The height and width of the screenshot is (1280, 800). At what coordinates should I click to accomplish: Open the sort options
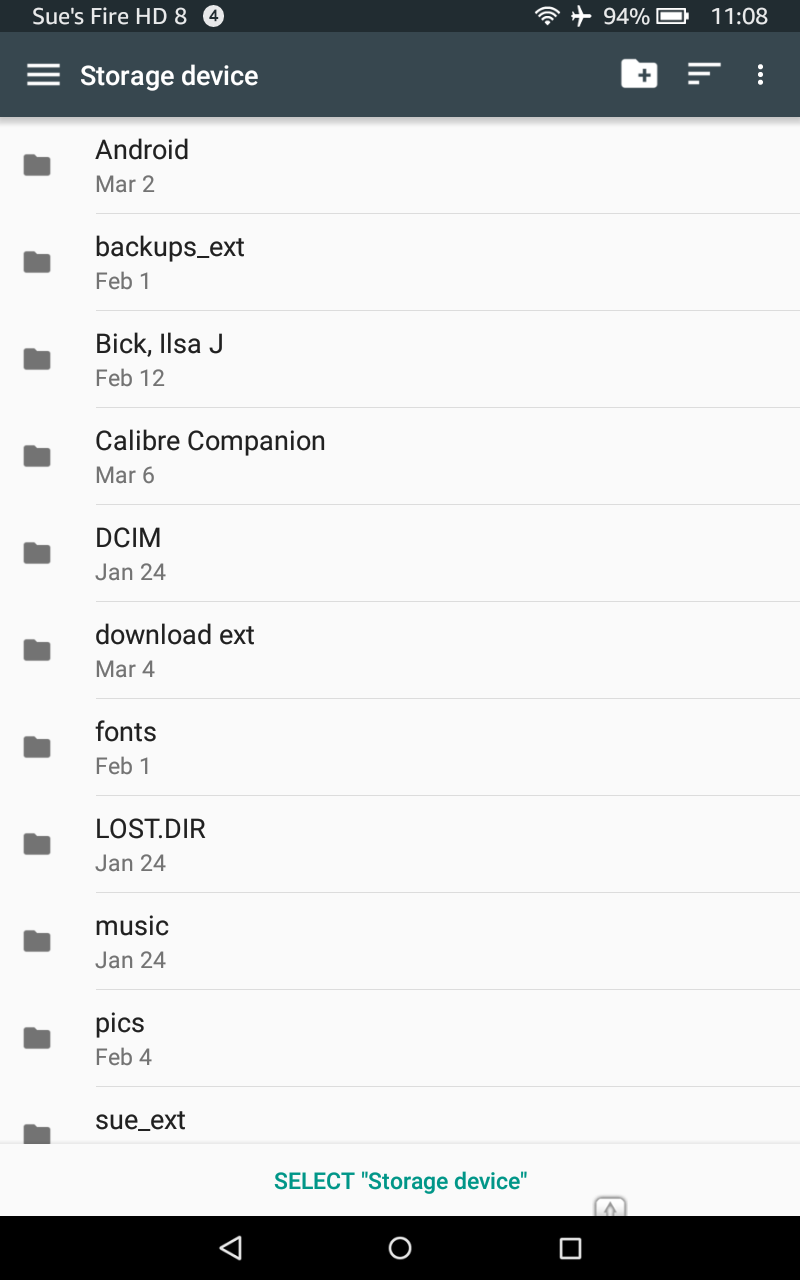704,75
